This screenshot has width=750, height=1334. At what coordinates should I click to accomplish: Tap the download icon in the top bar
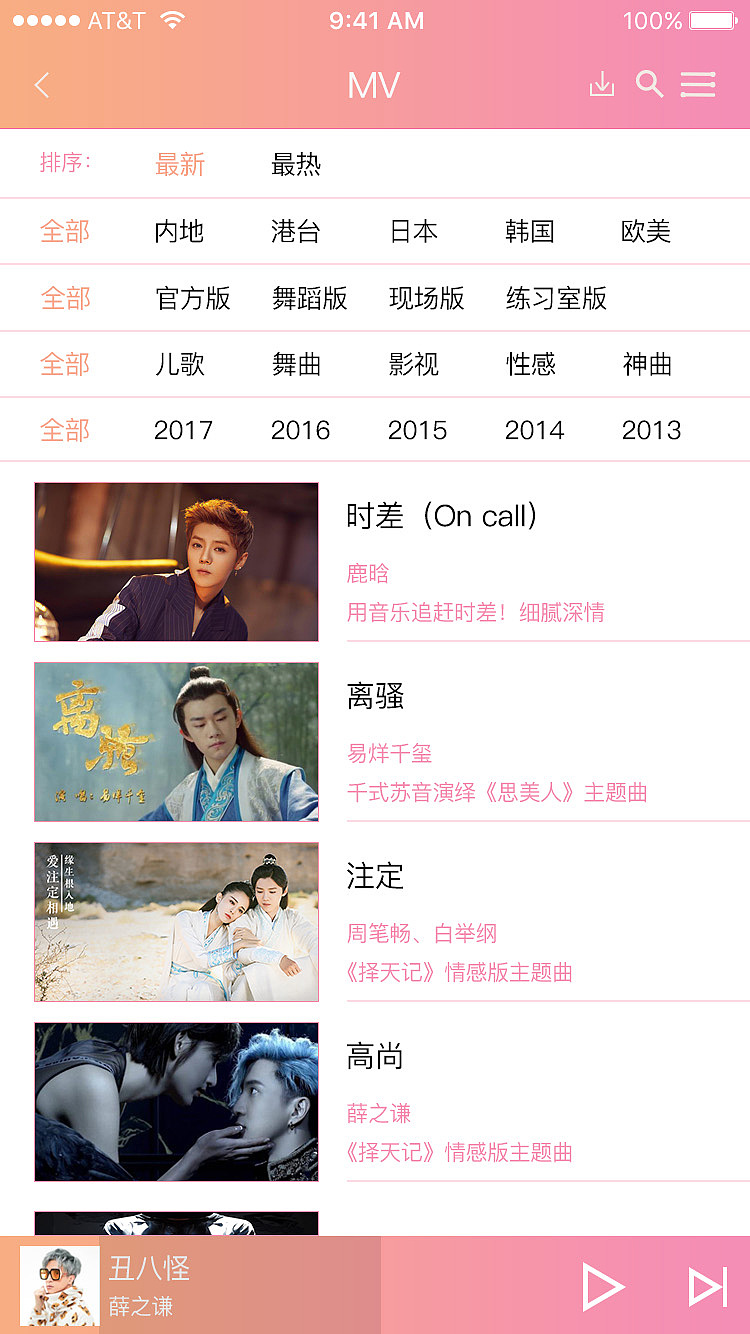pyautogui.click(x=601, y=85)
